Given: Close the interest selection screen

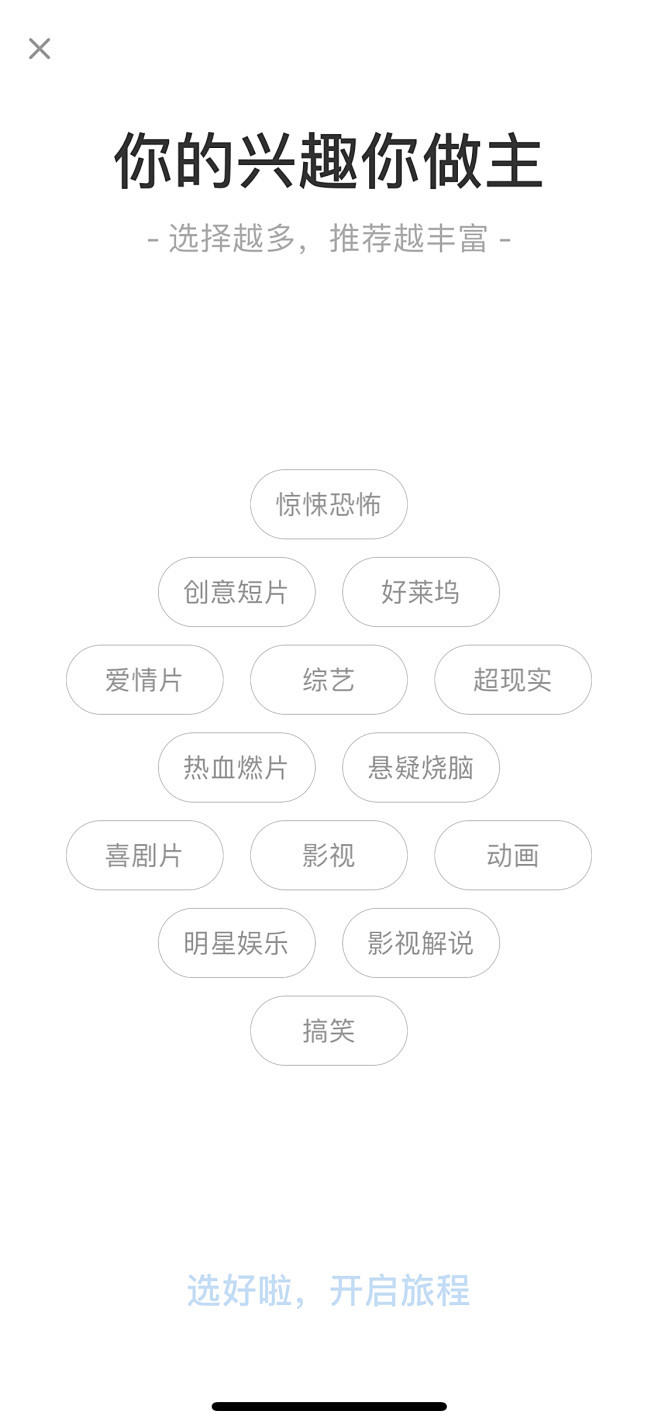Looking at the screenshot, I should pos(39,48).
